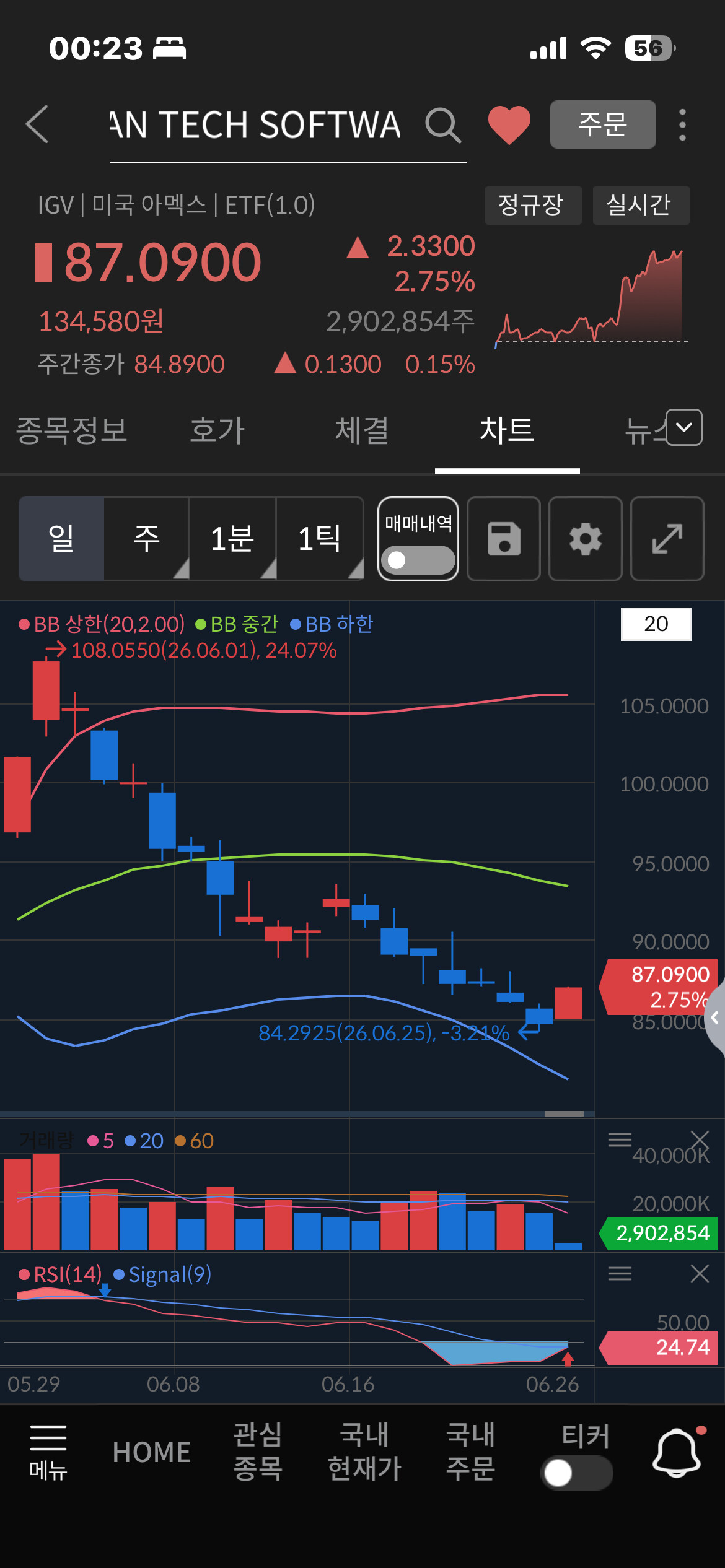Toggle the favorite heart icon
Screen dimensions: 725x1568
509,125
